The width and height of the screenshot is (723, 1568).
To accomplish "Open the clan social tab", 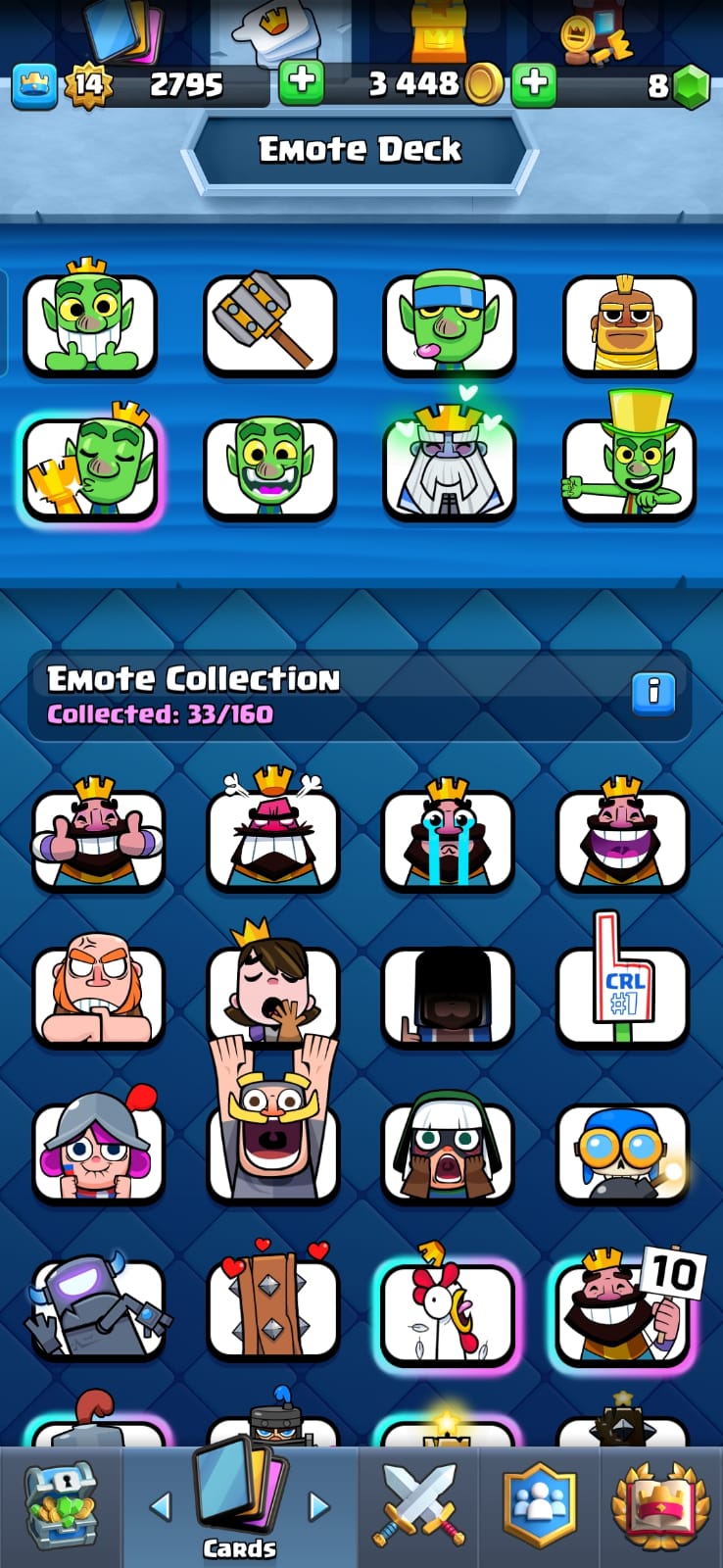I will (x=540, y=1507).
